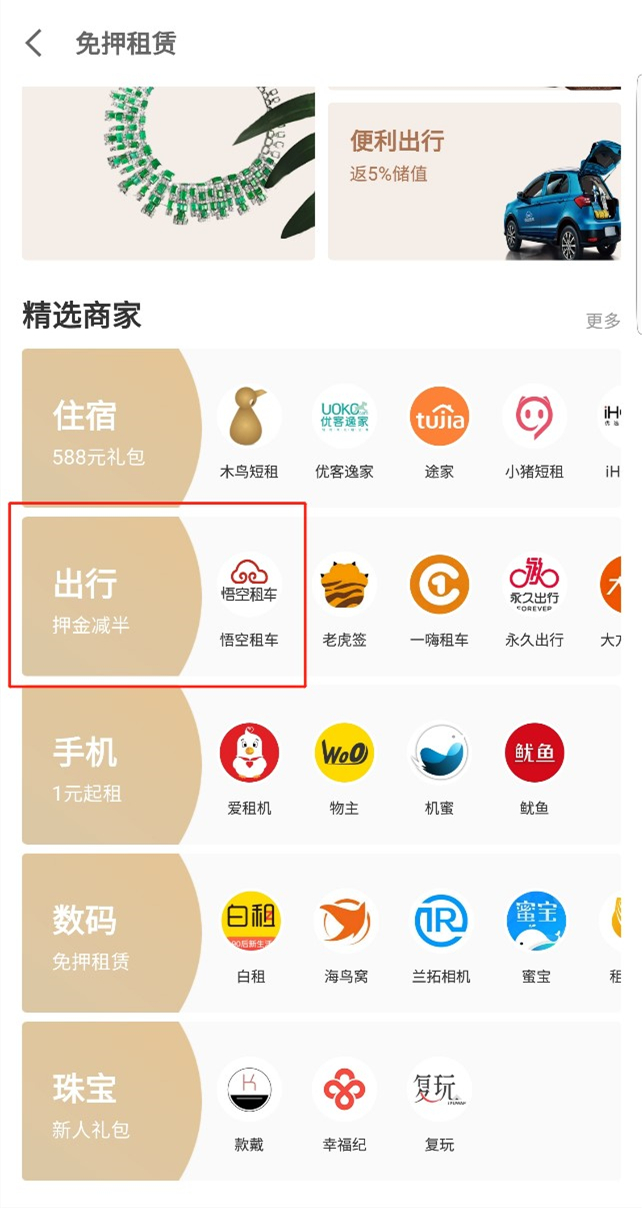Open the 便利出行 promotion card
The height and width of the screenshot is (1208, 642).
tap(474, 181)
